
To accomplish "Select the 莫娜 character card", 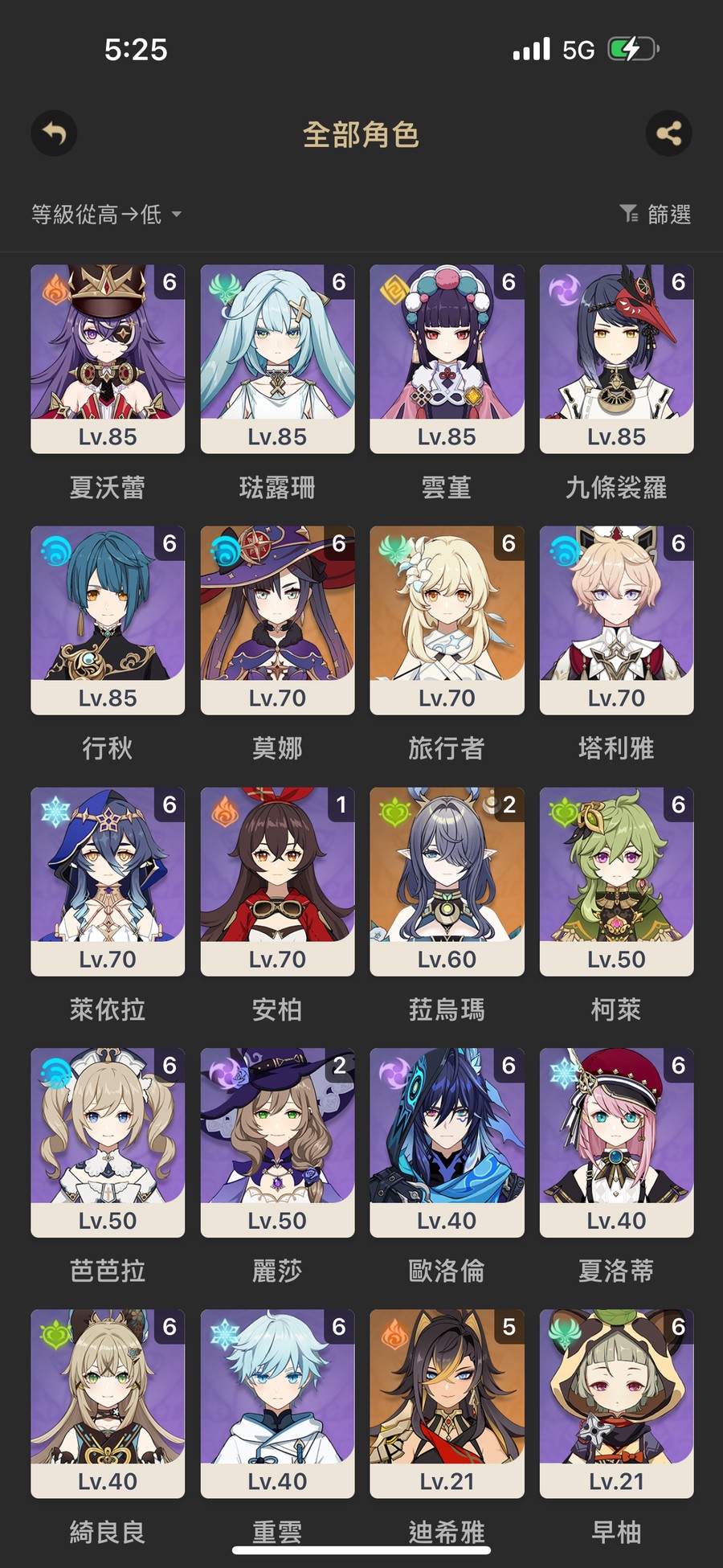I will coord(277,620).
